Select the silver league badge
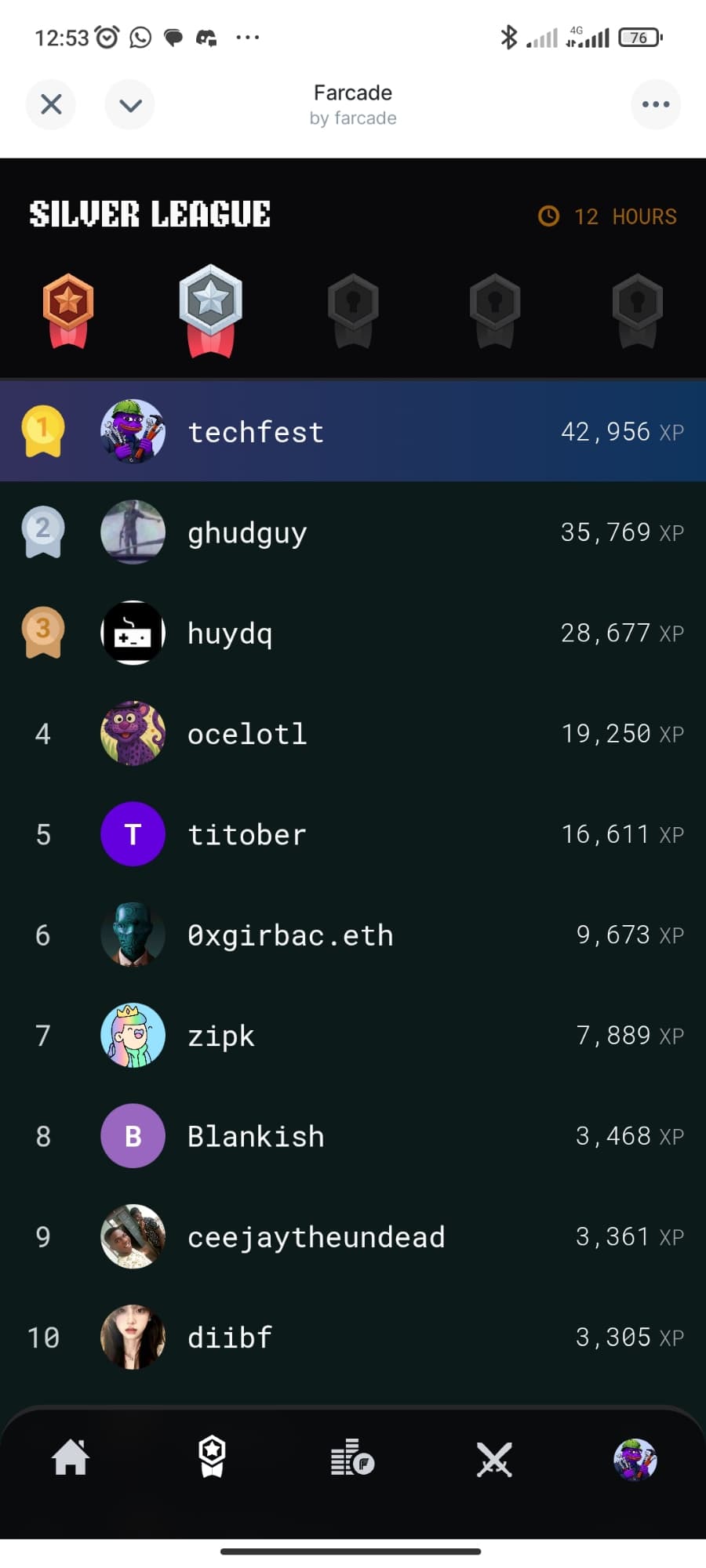The height and width of the screenshot is (1568, 706). [210, 310]
